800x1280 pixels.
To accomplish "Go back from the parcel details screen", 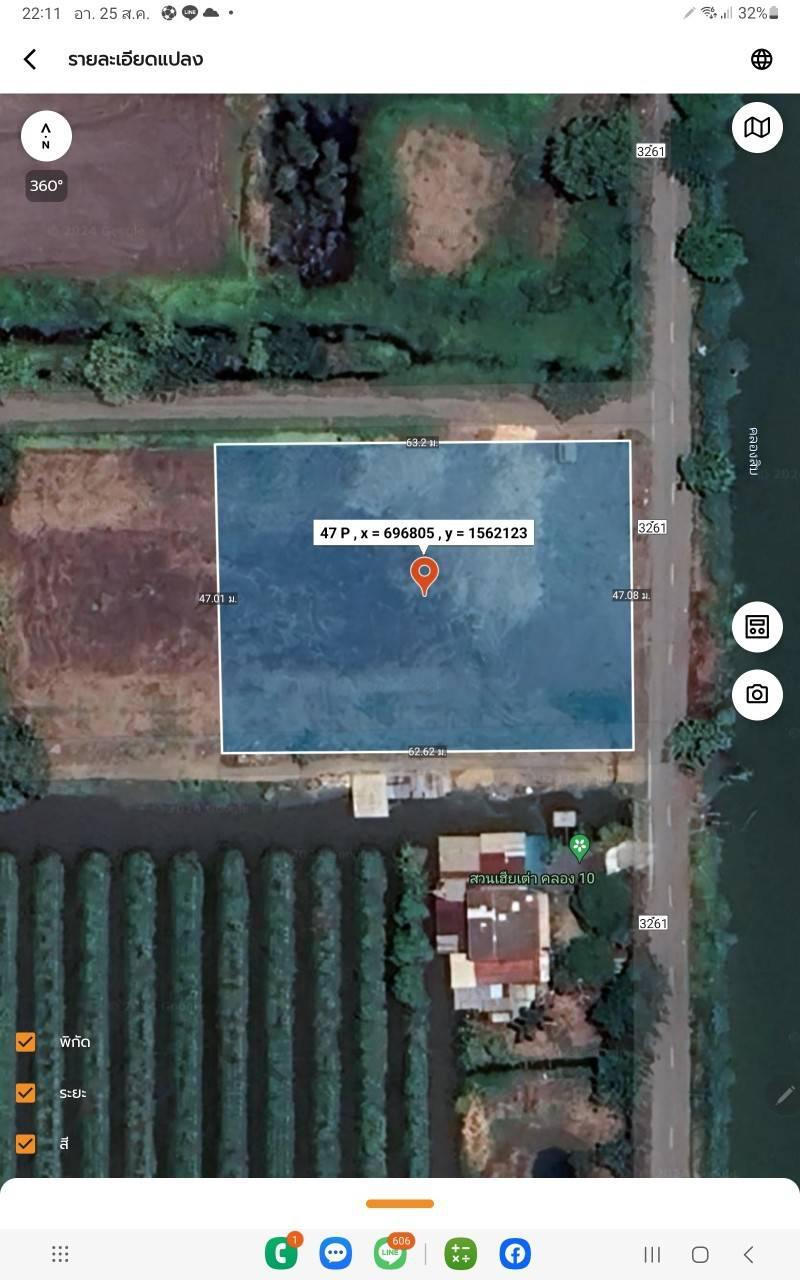I will coord(30,59).
